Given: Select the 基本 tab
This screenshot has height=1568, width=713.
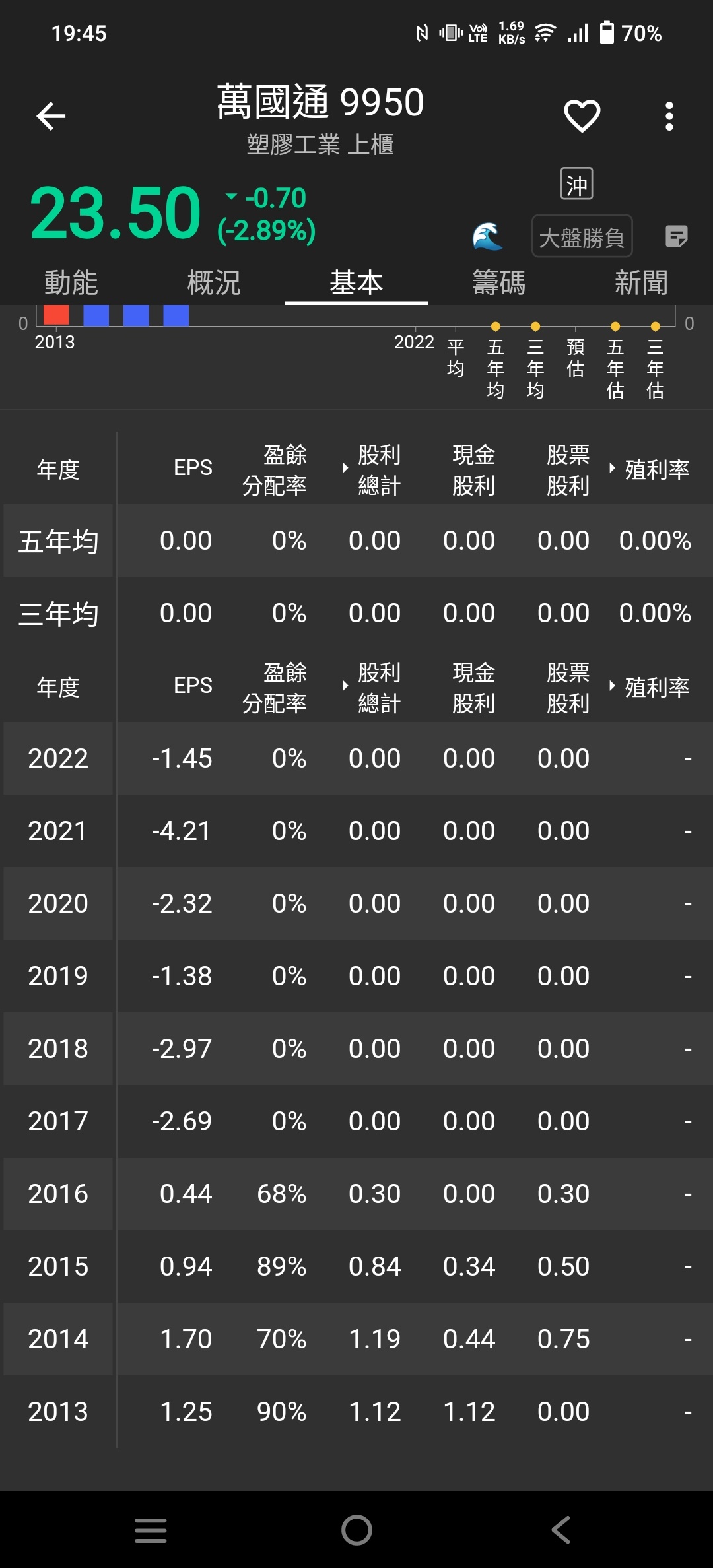Looking at the screenshot, I should click(356, 282).
